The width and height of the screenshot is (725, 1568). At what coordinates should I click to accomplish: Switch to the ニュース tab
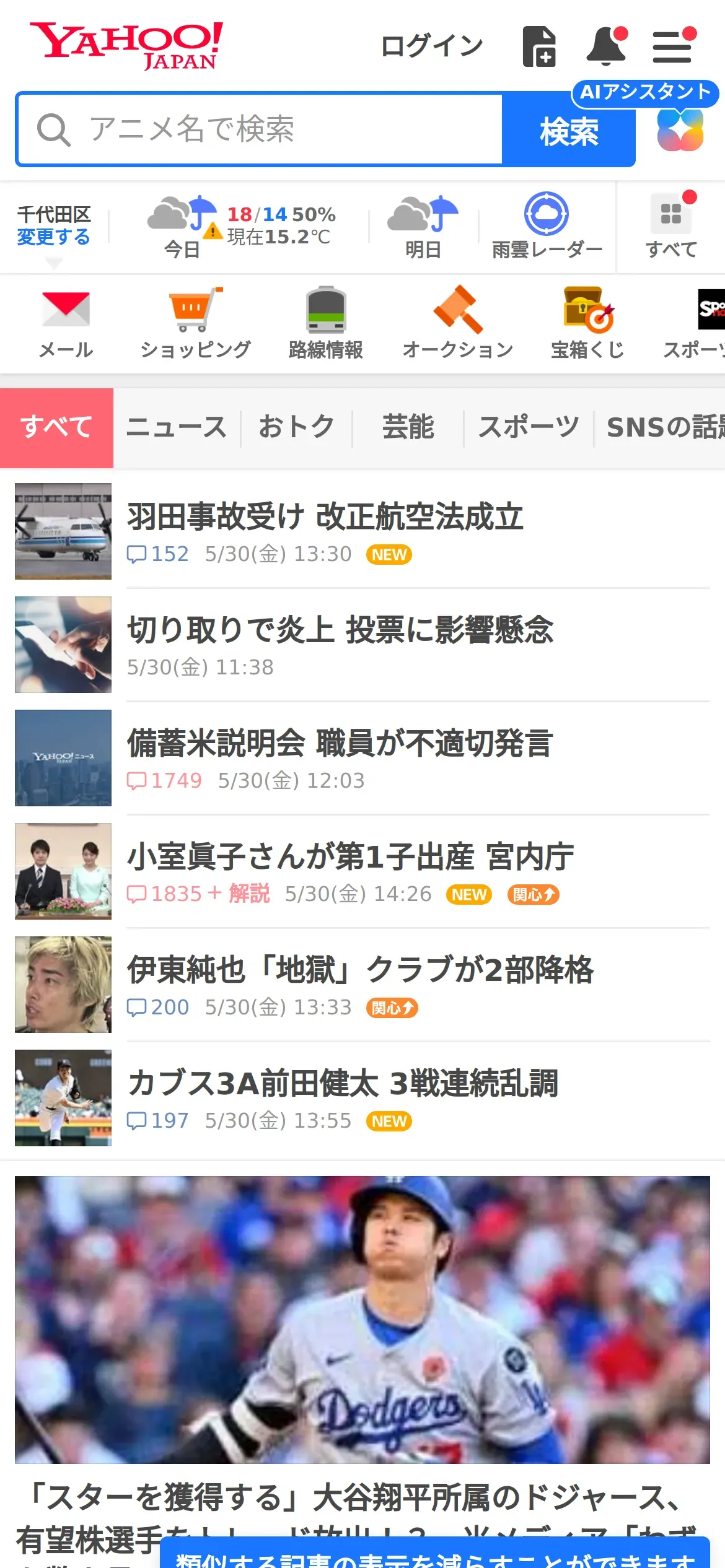coord(177,427)
